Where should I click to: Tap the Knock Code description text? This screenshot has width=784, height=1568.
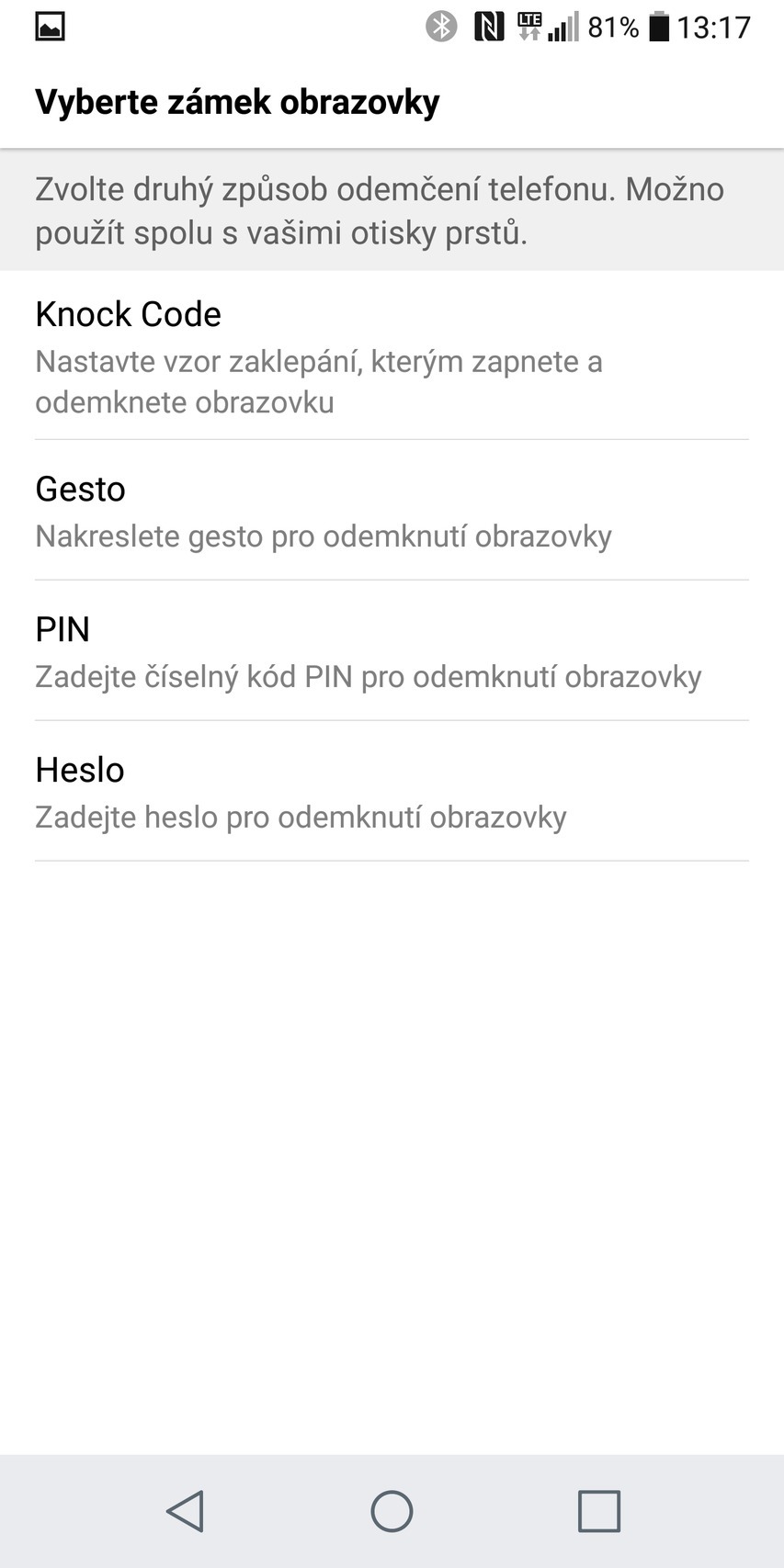coord(318,380)
